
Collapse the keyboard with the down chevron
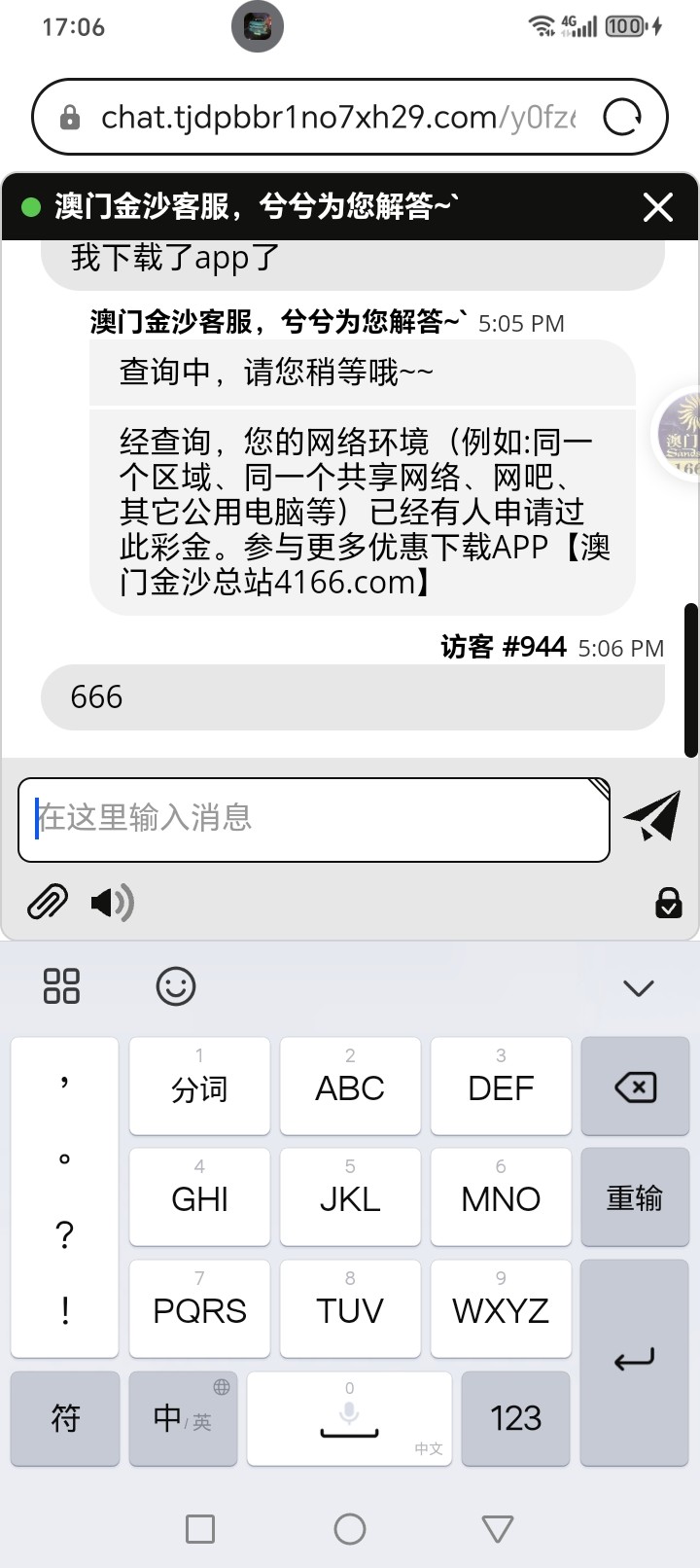pos(638,988)
